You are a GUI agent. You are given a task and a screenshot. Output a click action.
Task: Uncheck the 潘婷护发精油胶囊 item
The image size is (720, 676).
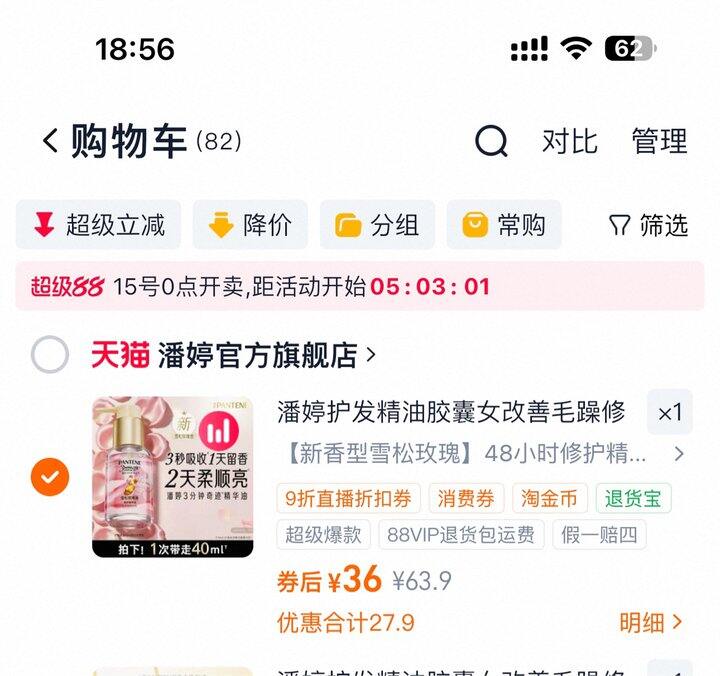point(50,477)
